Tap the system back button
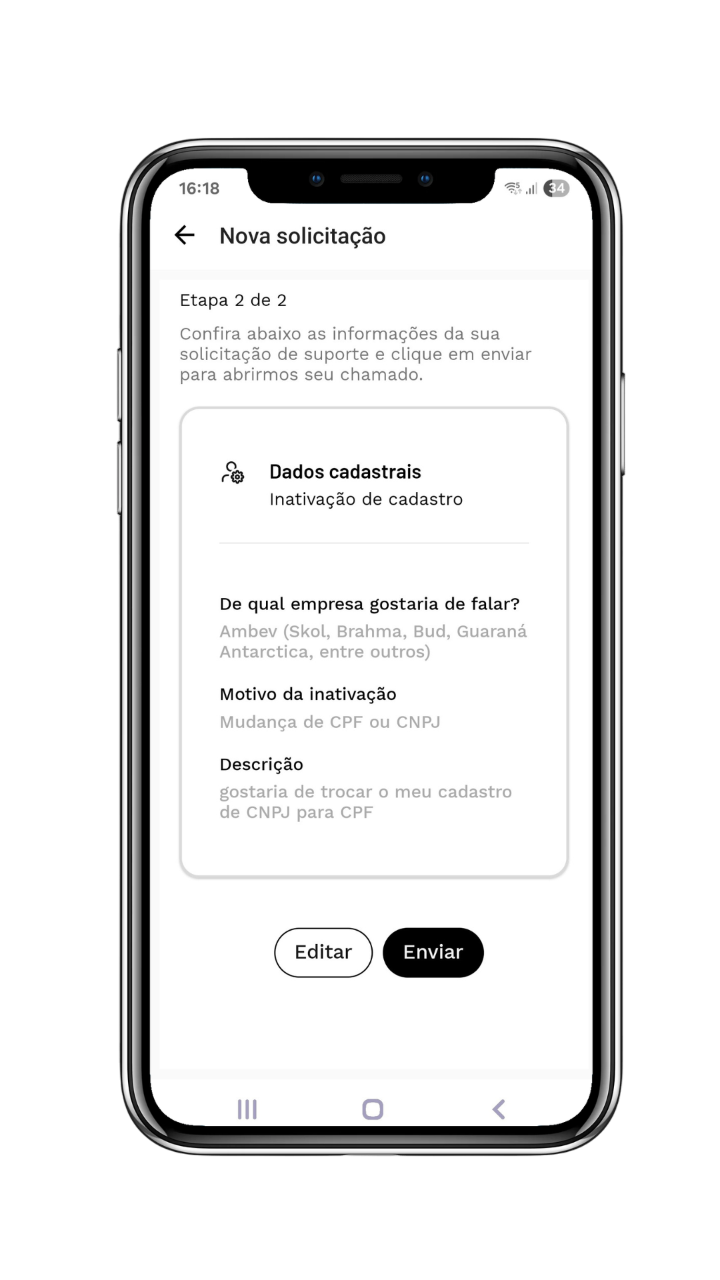Screen dimensions: 720x1280 (x=499, y=1108)
